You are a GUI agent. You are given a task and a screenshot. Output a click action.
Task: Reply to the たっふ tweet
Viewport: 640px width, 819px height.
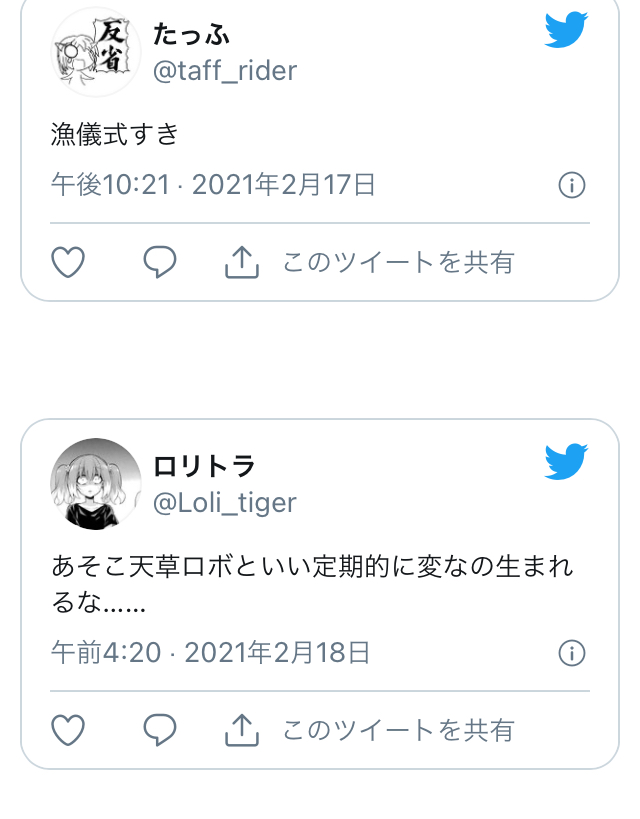160,263
